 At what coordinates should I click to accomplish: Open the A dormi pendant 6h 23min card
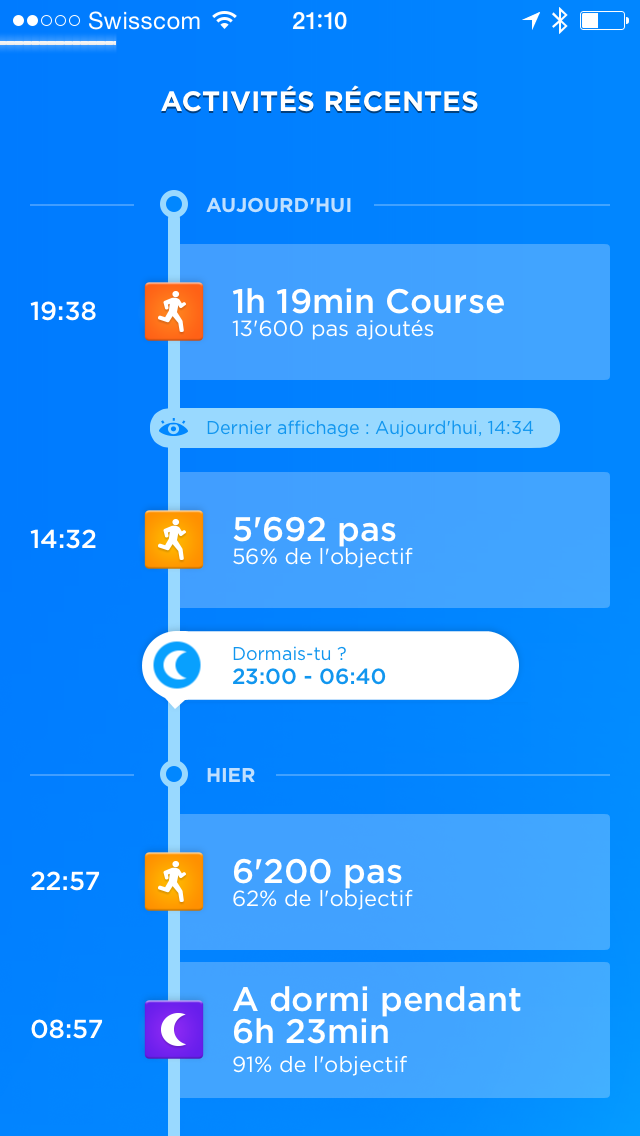tap(394, 1030)
